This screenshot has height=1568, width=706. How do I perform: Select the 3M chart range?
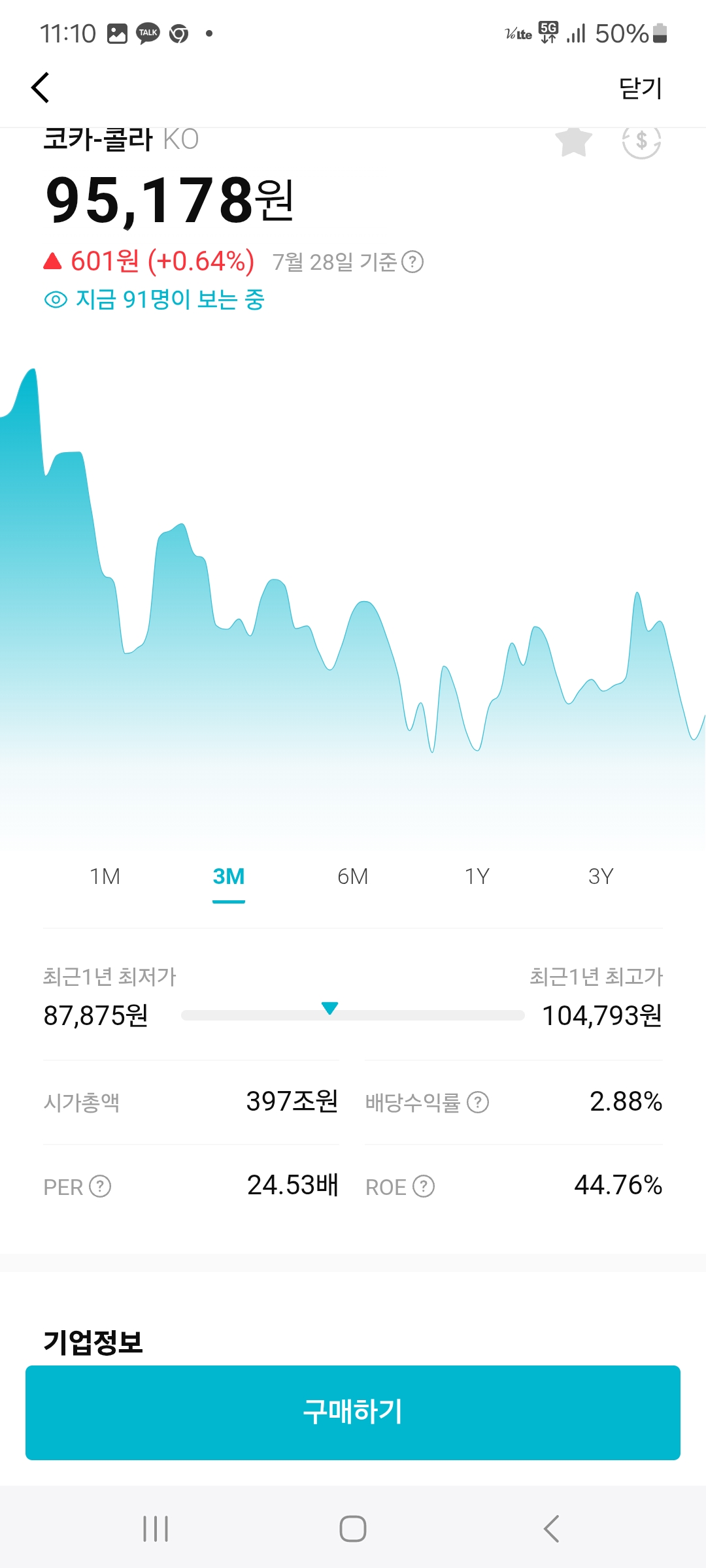229,876
